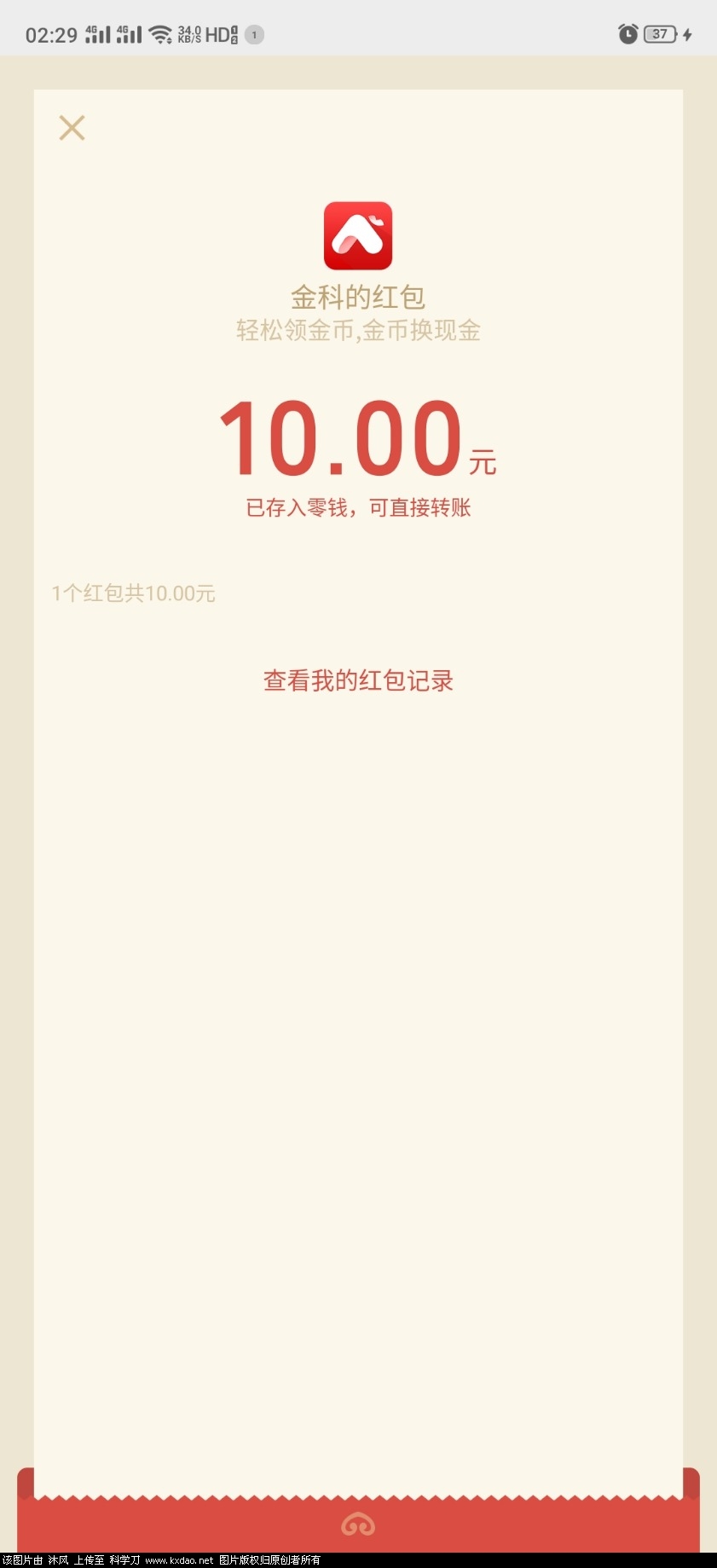717x1568 pixels.
Task: Tap the subtitle 轻松领金币,金币换现金
Action: [x=358, y=331]
